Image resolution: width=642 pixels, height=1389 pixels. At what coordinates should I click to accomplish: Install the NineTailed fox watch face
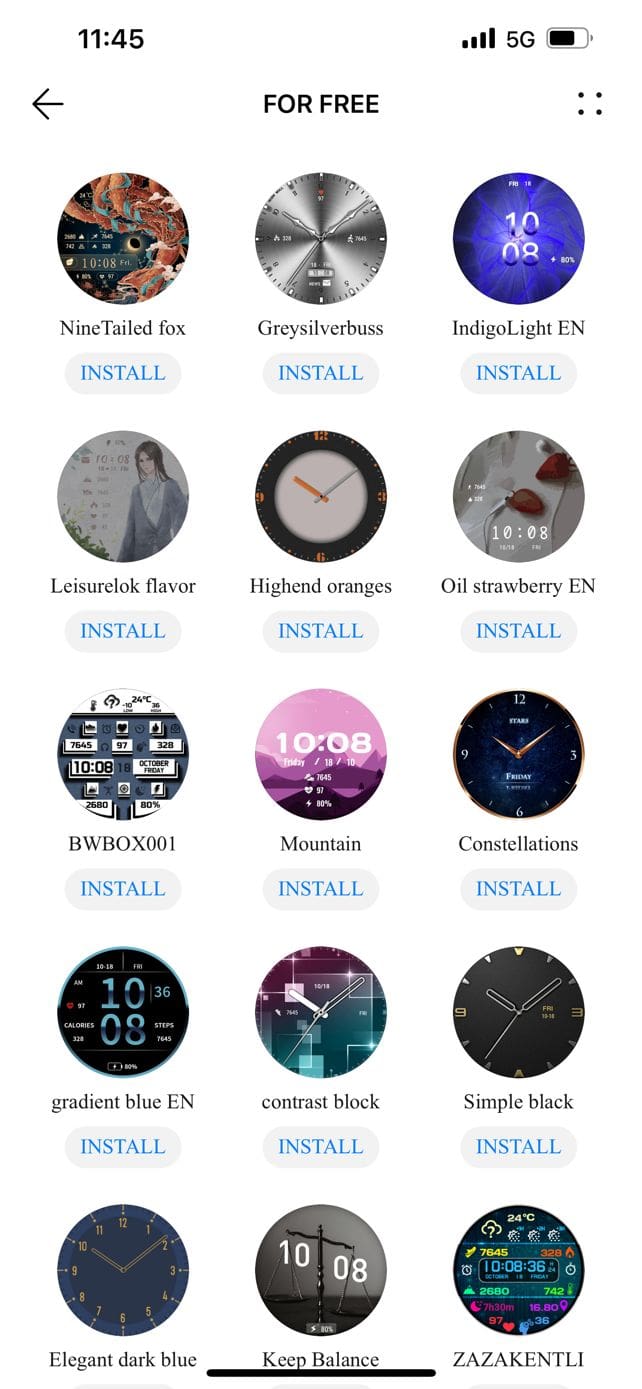pyautogui.click(x=123, y=373)
